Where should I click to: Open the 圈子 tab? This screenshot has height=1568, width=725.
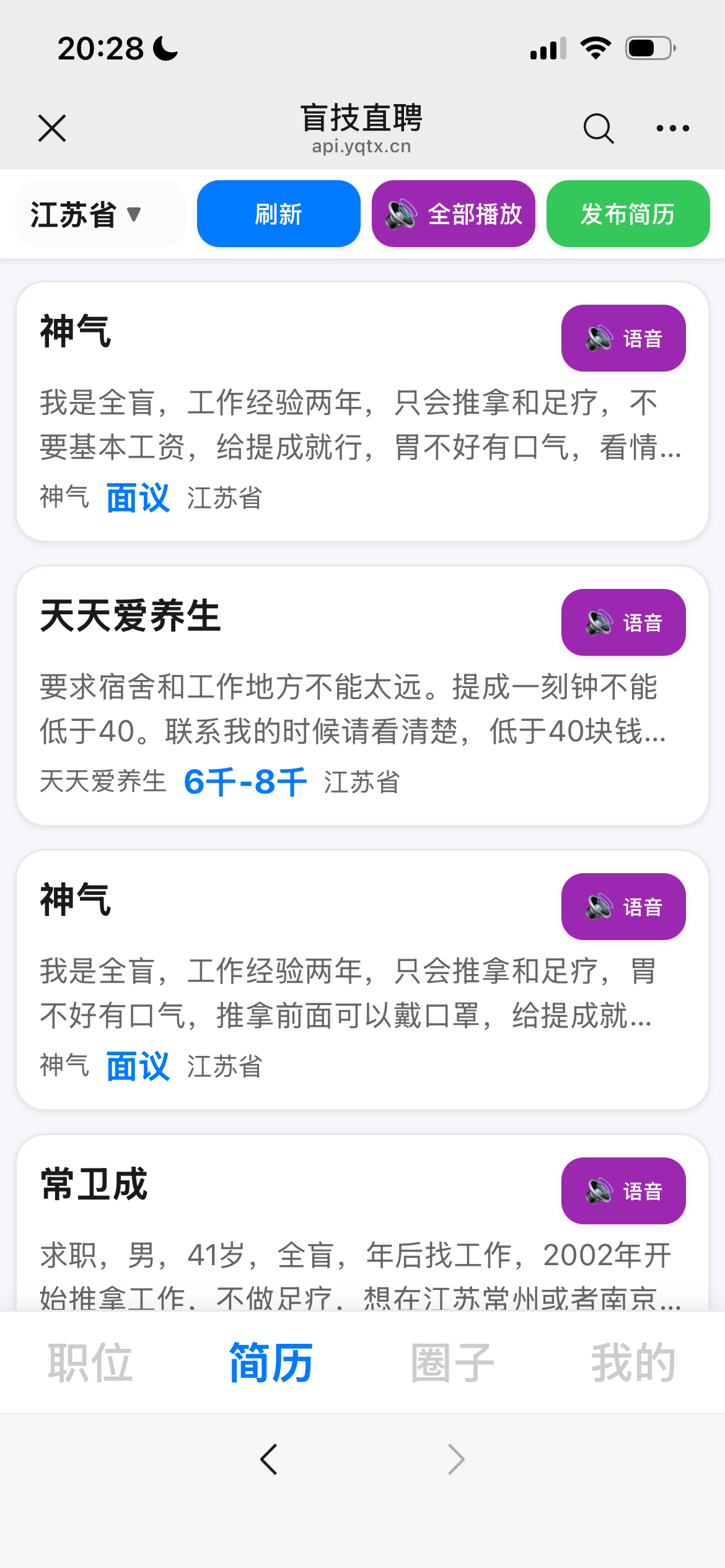pyautogui.click(x=452, y=1361)
